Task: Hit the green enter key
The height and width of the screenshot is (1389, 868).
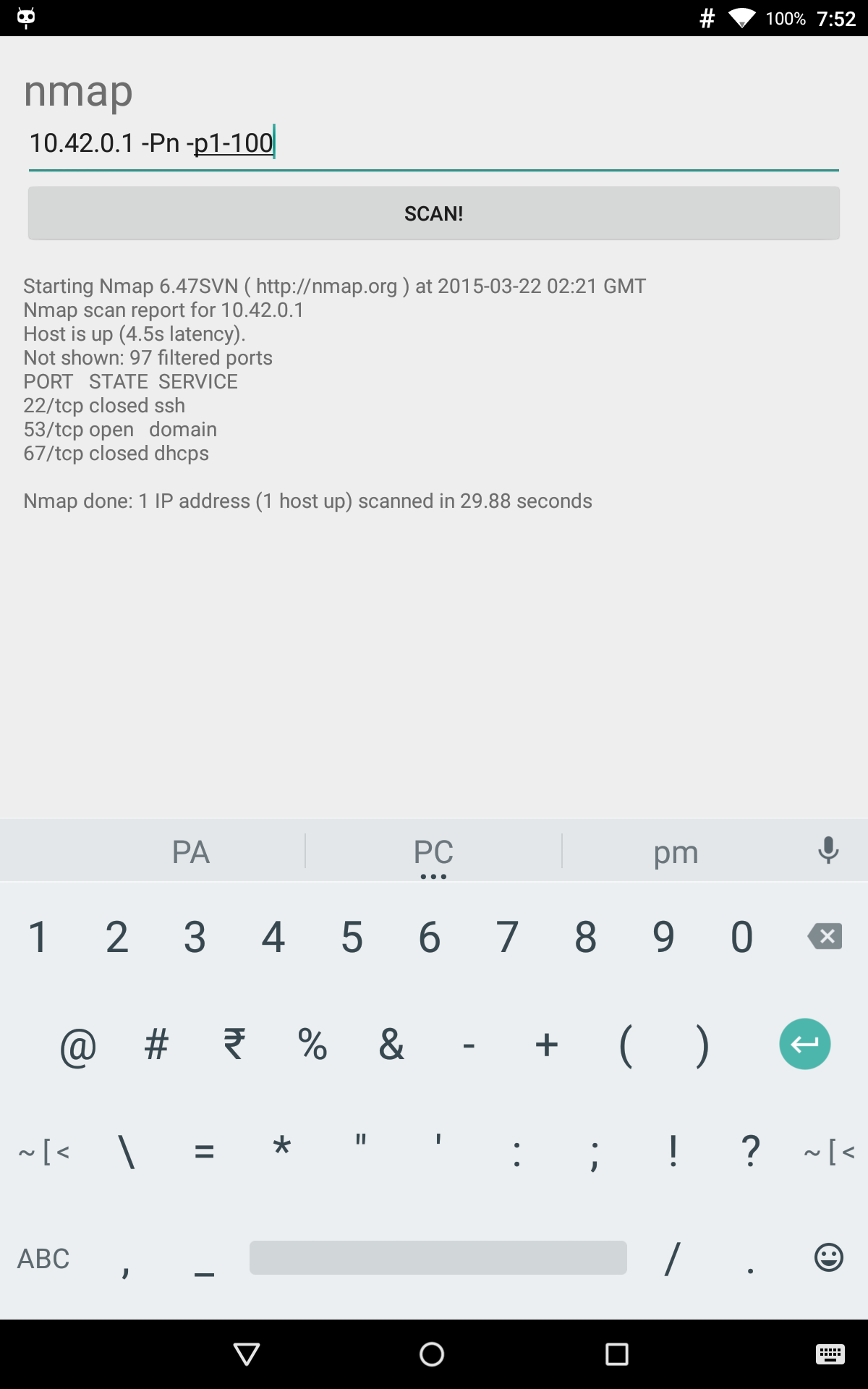Action: click(804, 1044)
